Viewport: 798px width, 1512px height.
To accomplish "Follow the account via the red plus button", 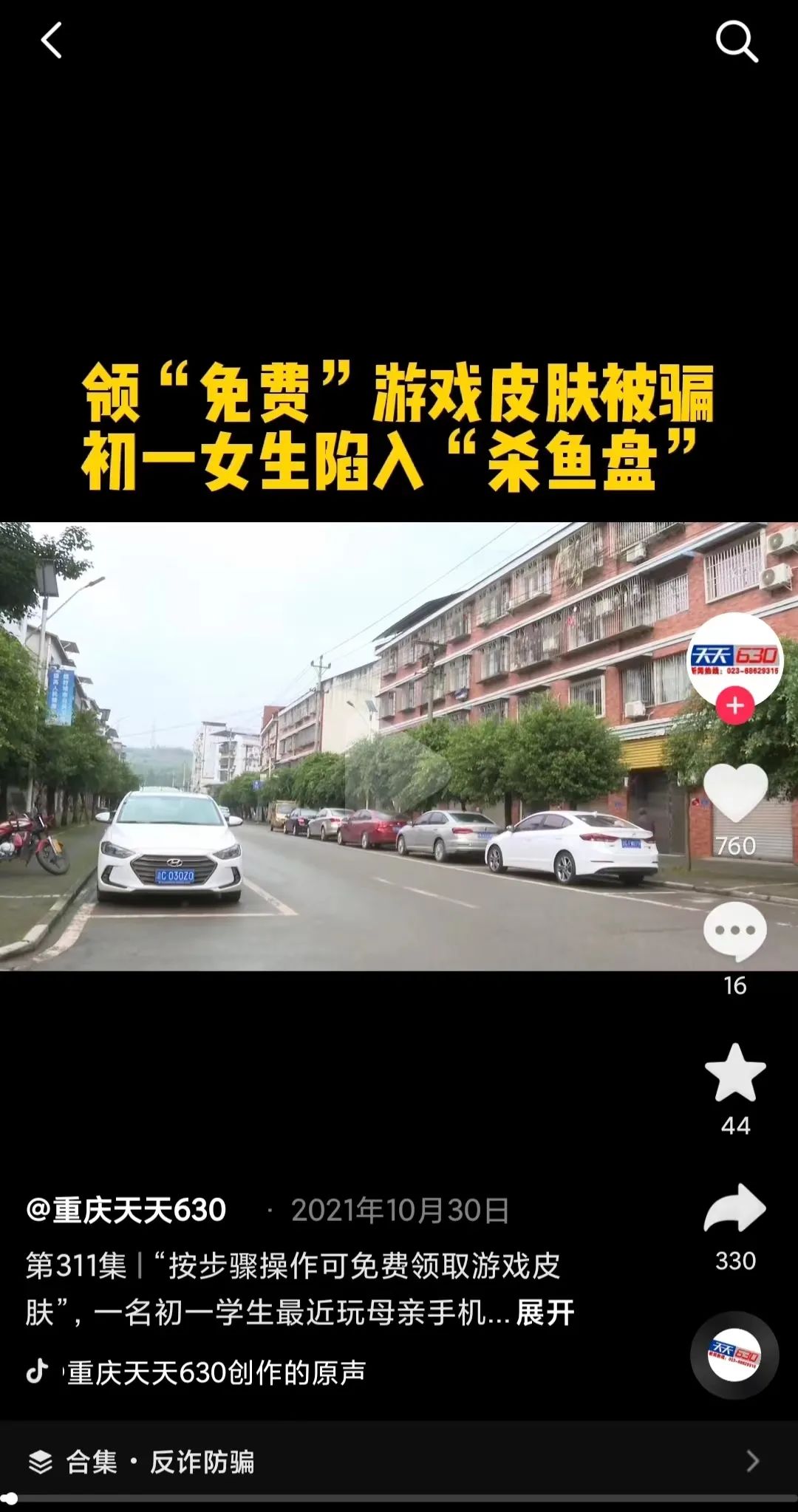I will coord(733,707).
